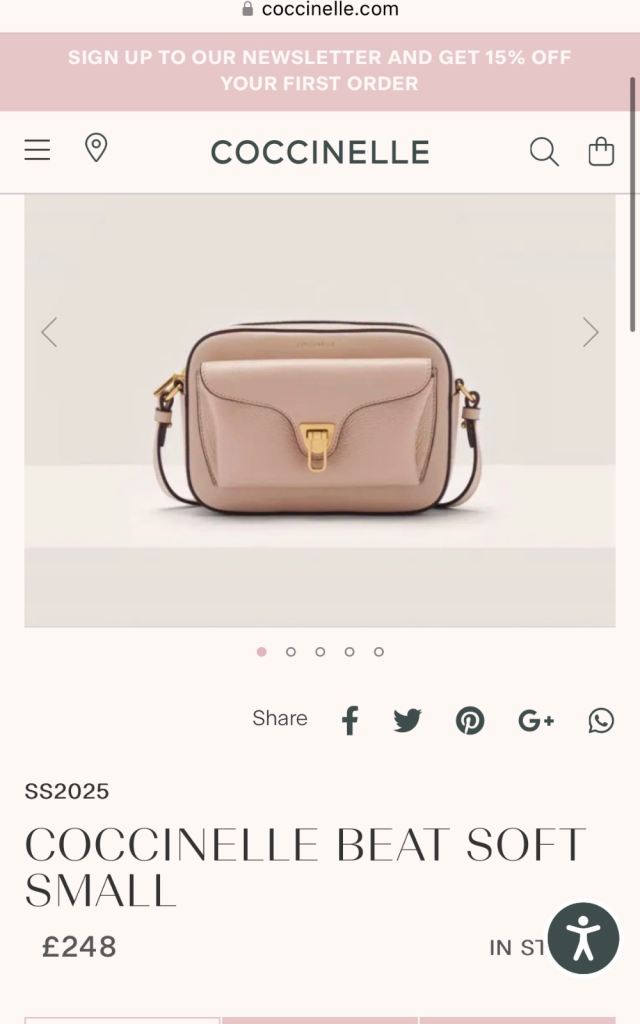Share the bag on Twitter

tap(407, 720)
